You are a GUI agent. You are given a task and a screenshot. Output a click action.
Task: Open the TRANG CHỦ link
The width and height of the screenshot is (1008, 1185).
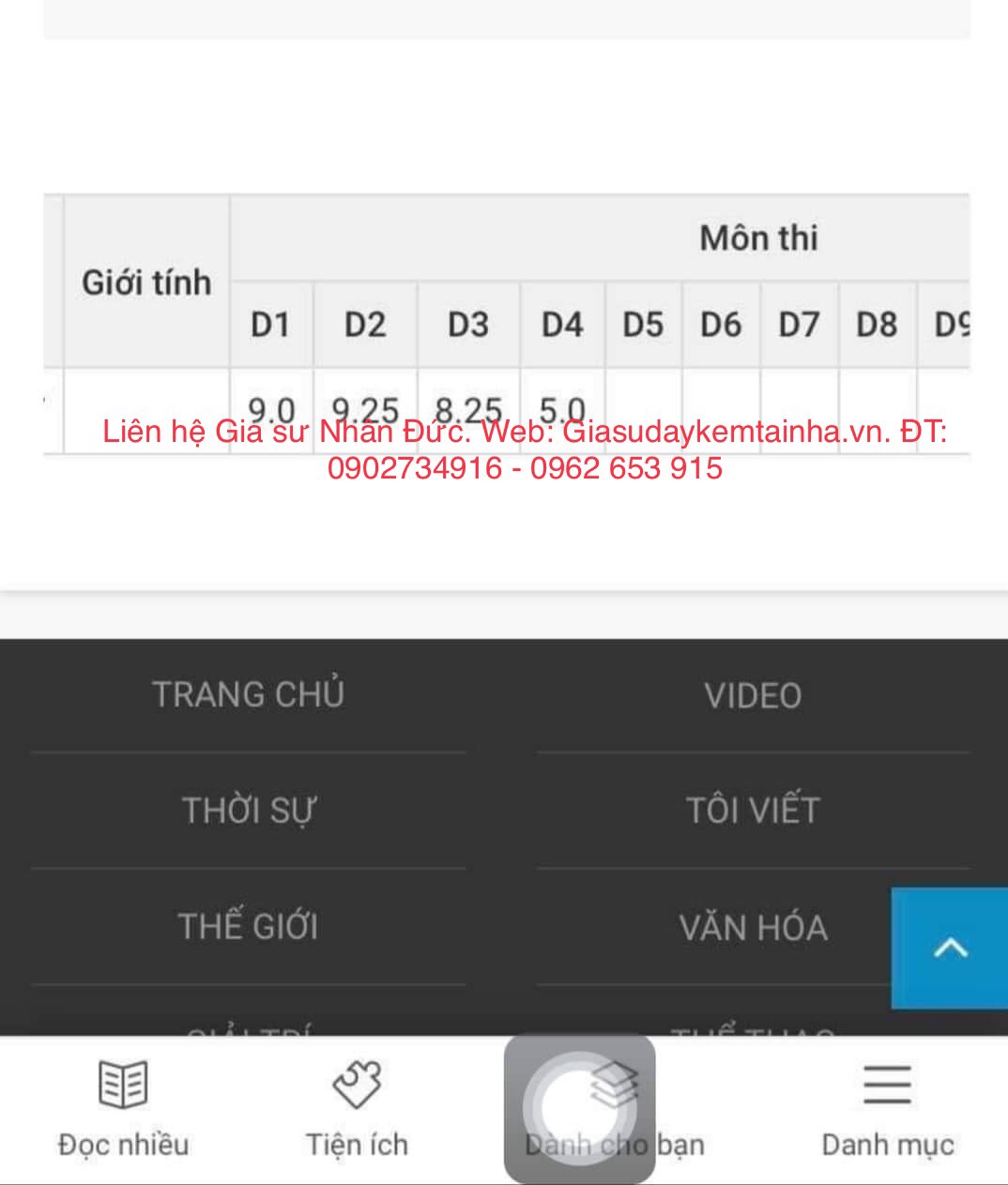click(x=249, y=694)
